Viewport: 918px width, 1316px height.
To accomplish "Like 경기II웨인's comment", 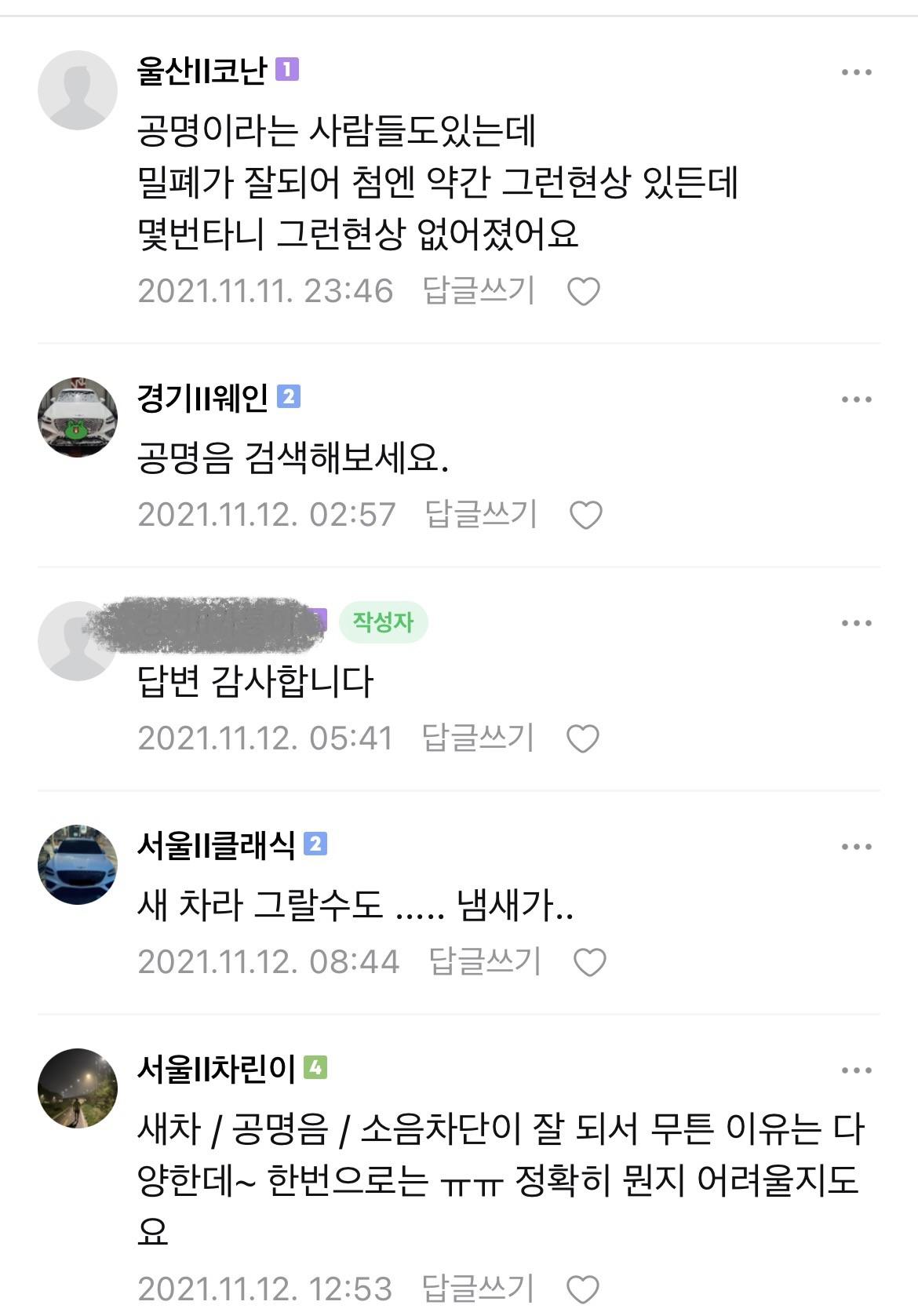I will (585, 516).
